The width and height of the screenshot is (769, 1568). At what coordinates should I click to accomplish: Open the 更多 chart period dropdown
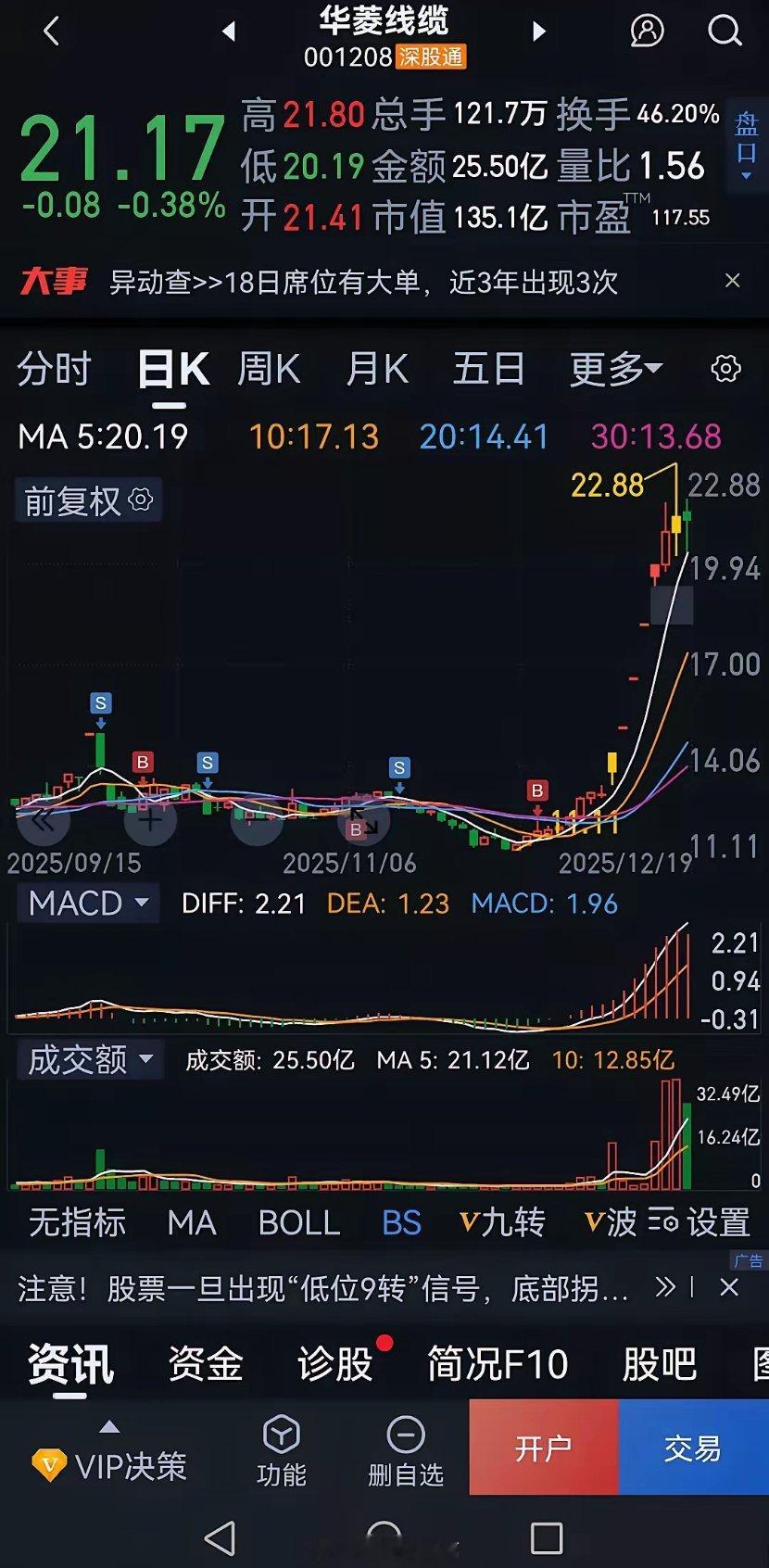[x=615, y=370]
